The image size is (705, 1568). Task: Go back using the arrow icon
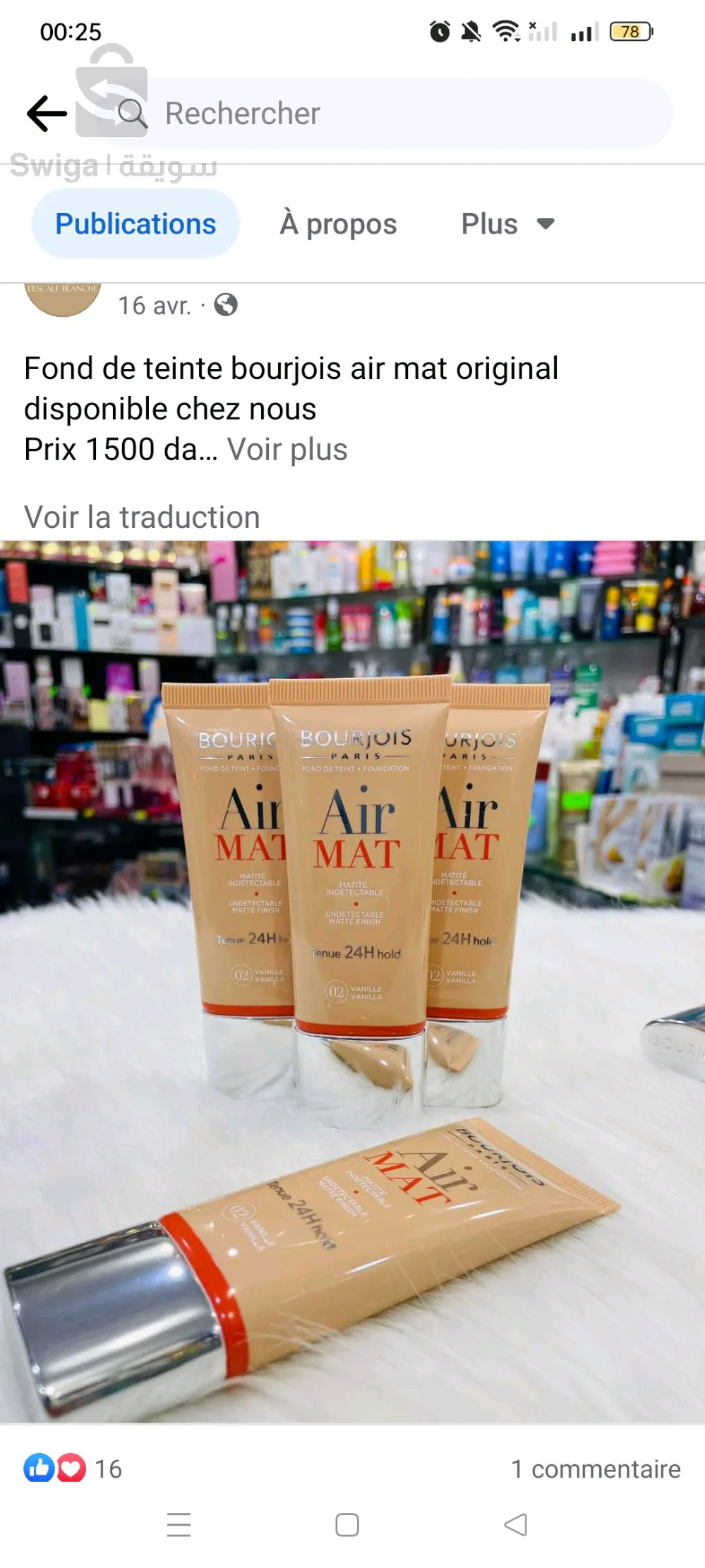(x=47, y=114)
